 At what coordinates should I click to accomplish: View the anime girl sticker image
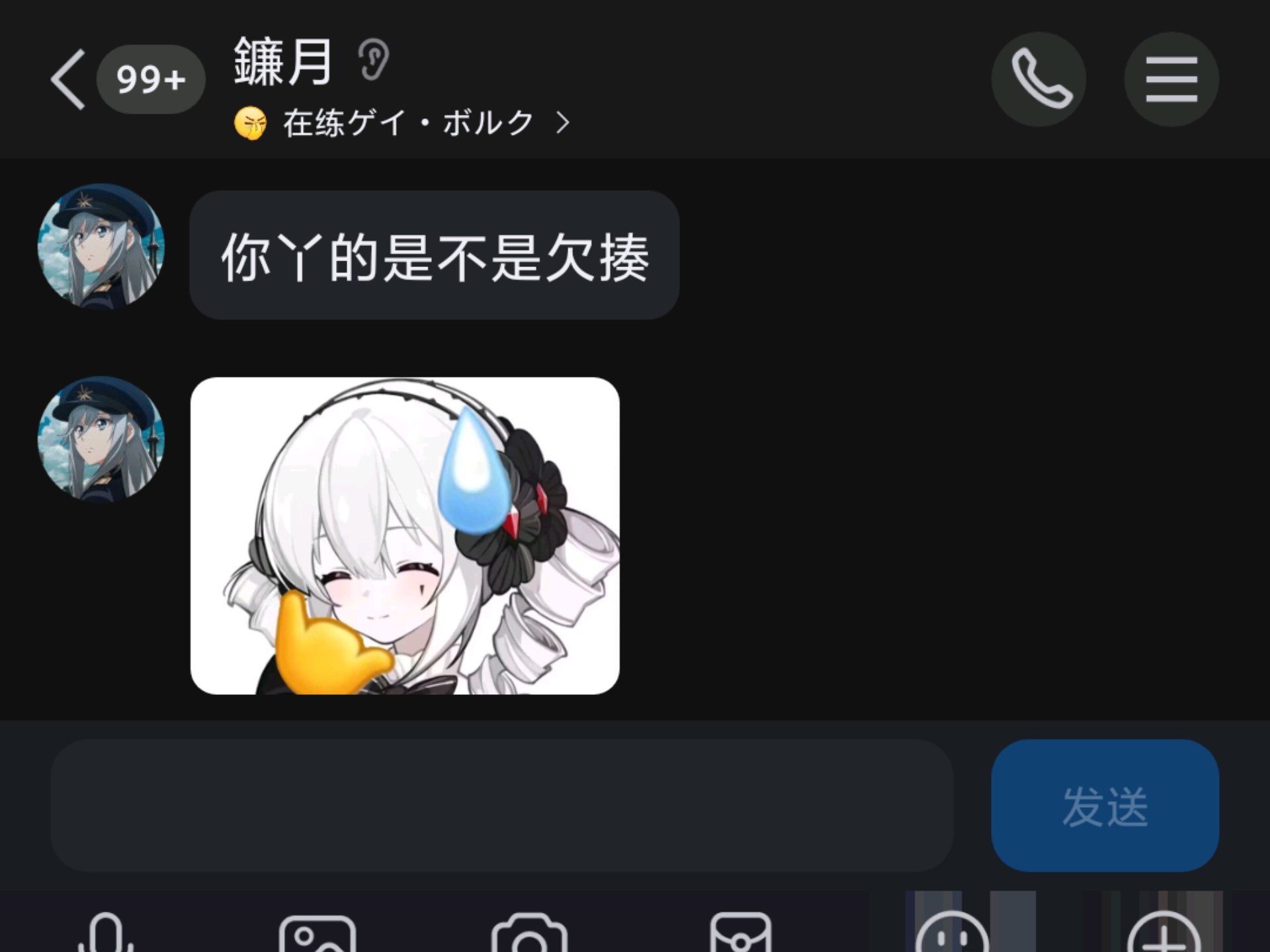point(405,535)
